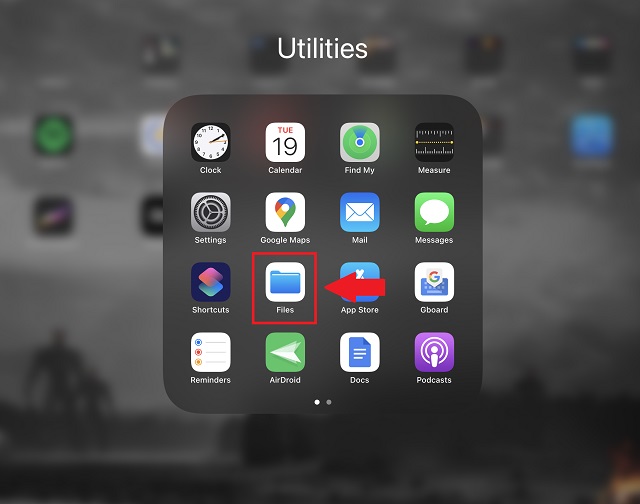The height and width of the screenshot is (504, 640).
Task: Launch the Measure app
Action: (x=434, y=143)
